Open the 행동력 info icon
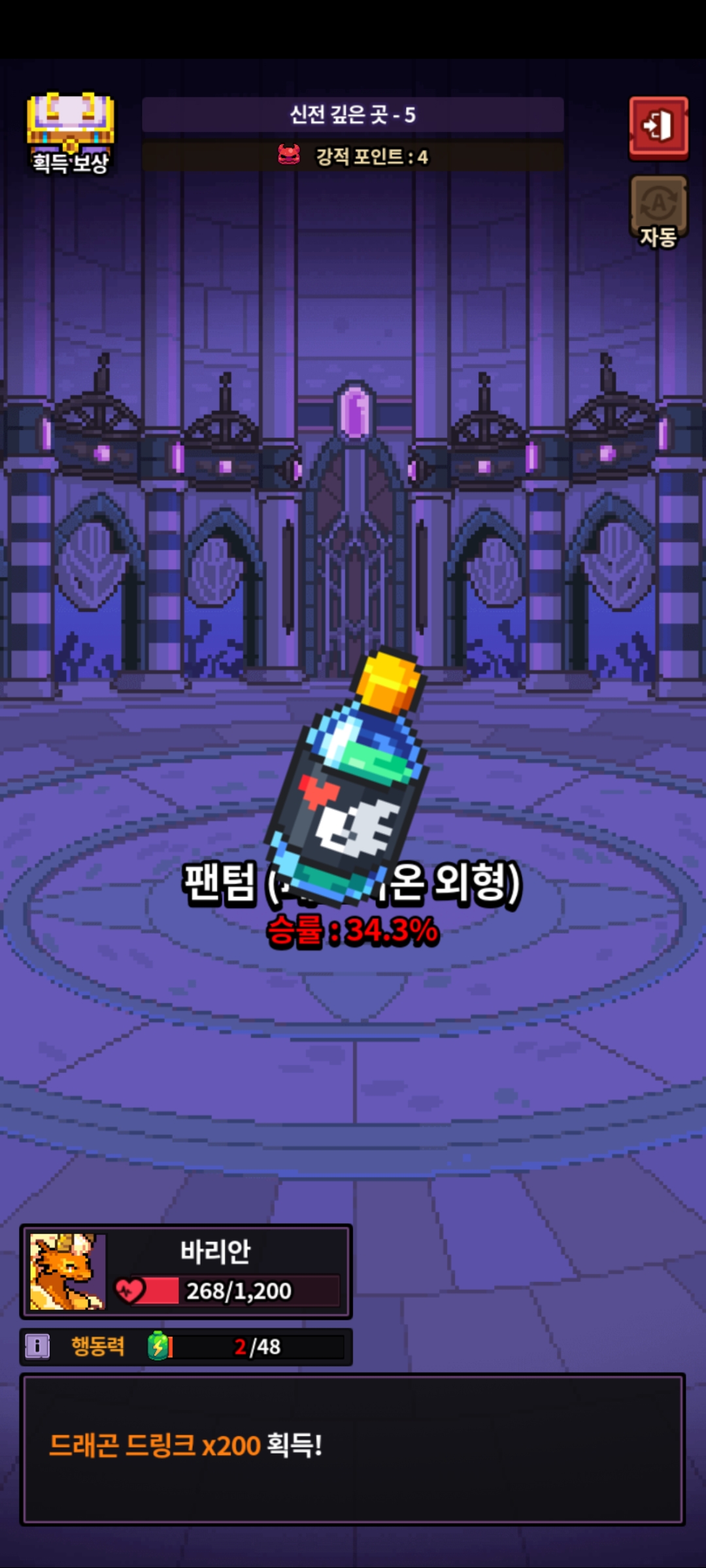The image size is (706, 1568). click(37, 1347)
